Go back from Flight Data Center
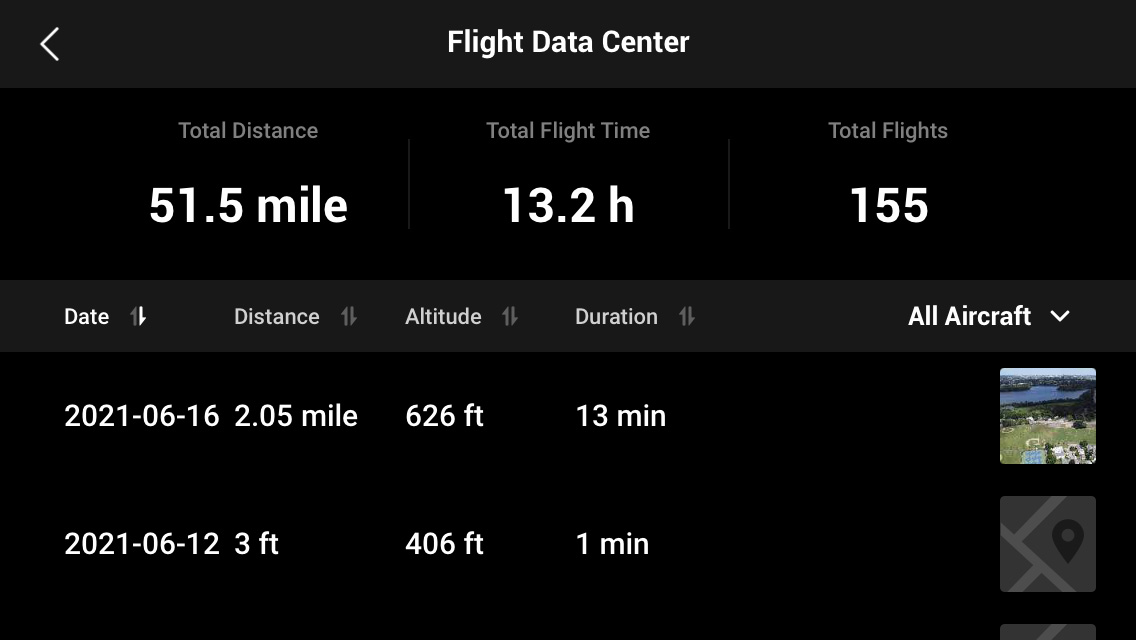This screenshot has height=640, width=1136. pos(49,44)
